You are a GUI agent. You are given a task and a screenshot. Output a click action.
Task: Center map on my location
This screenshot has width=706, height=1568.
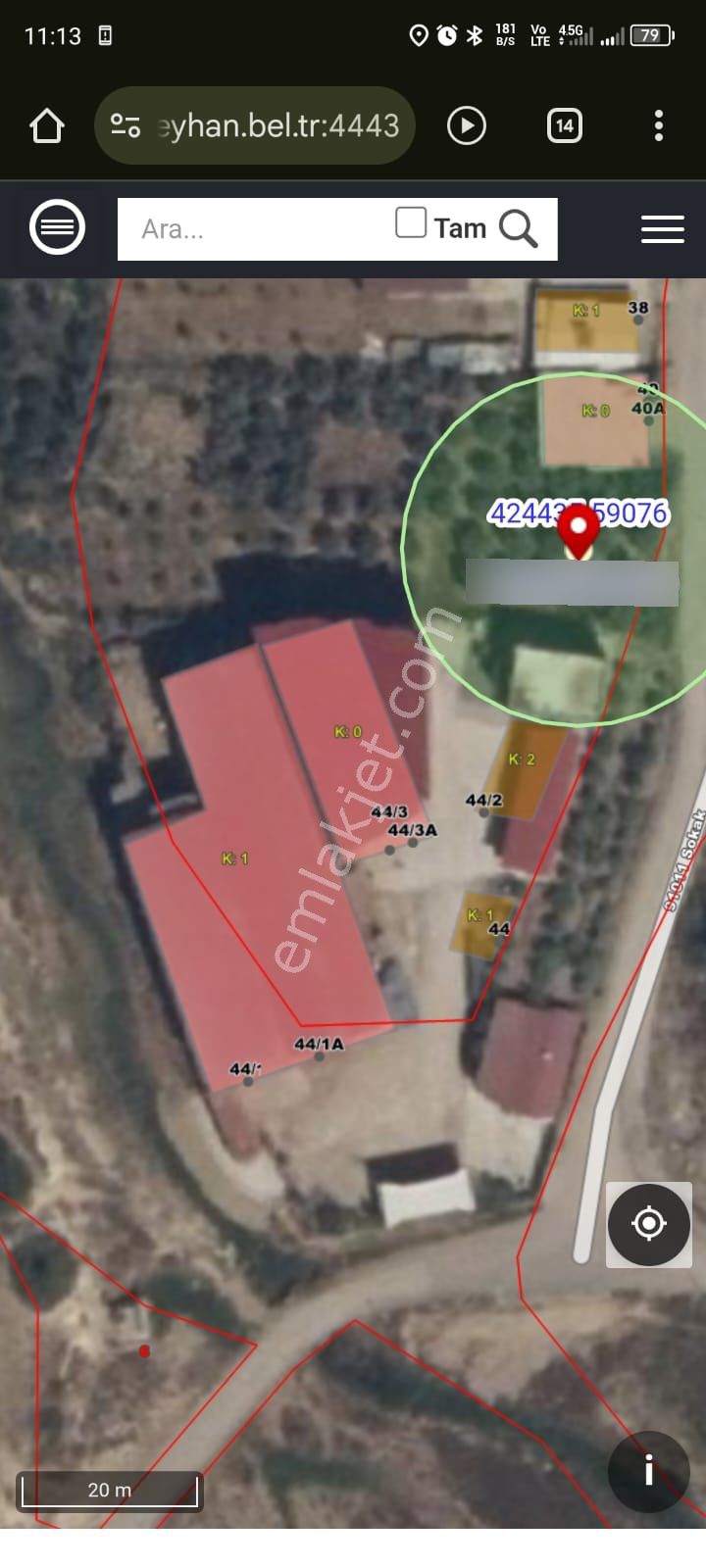point(648,1224)
